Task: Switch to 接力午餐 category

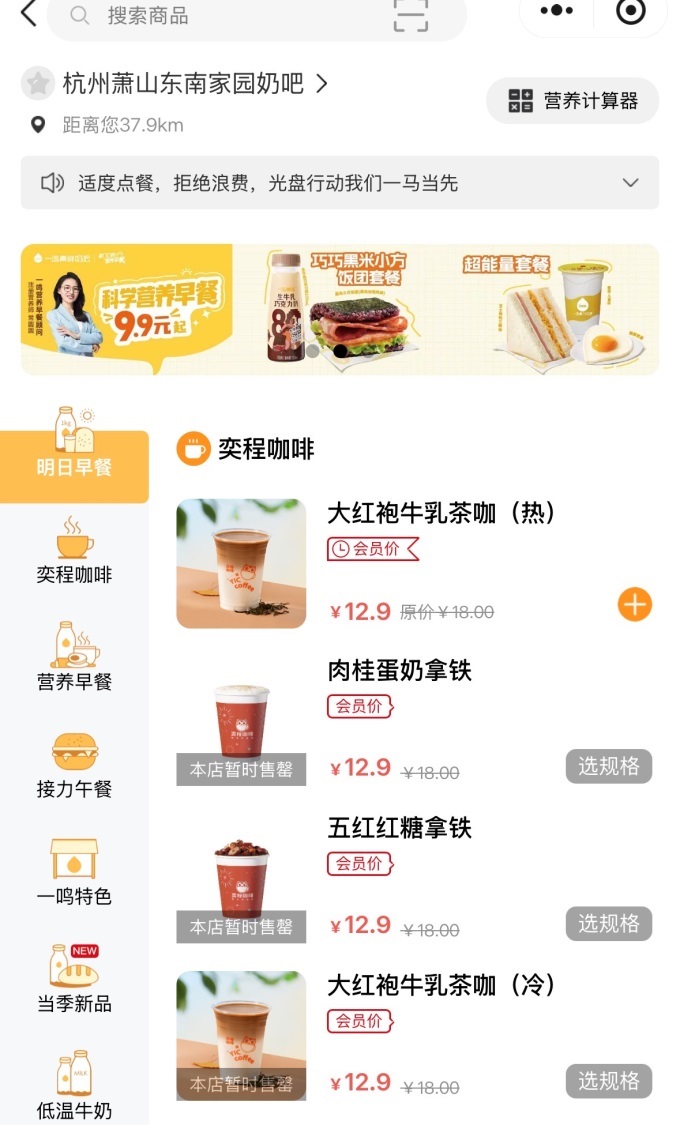Action: pyautogui.click(x=74, y=766)
